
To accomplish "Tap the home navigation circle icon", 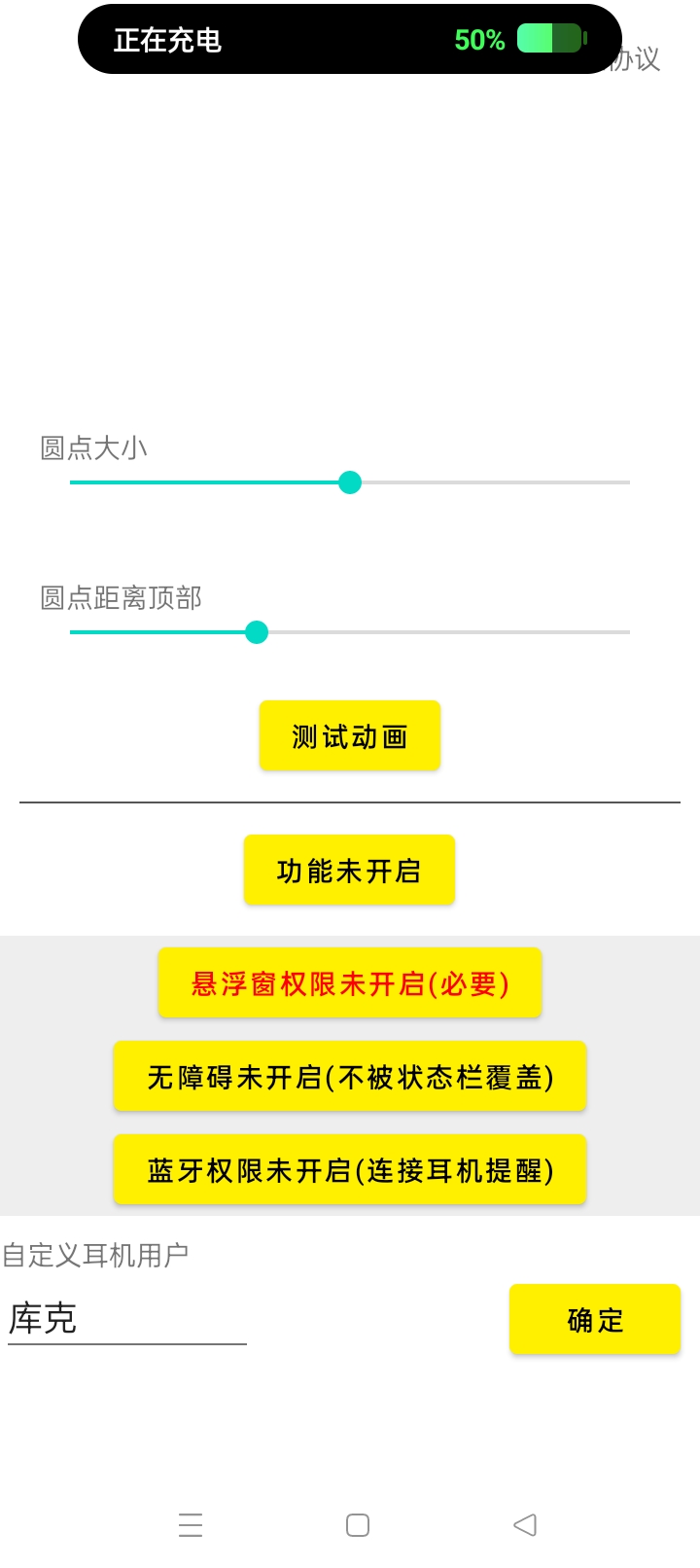I will coord(358,1525).
